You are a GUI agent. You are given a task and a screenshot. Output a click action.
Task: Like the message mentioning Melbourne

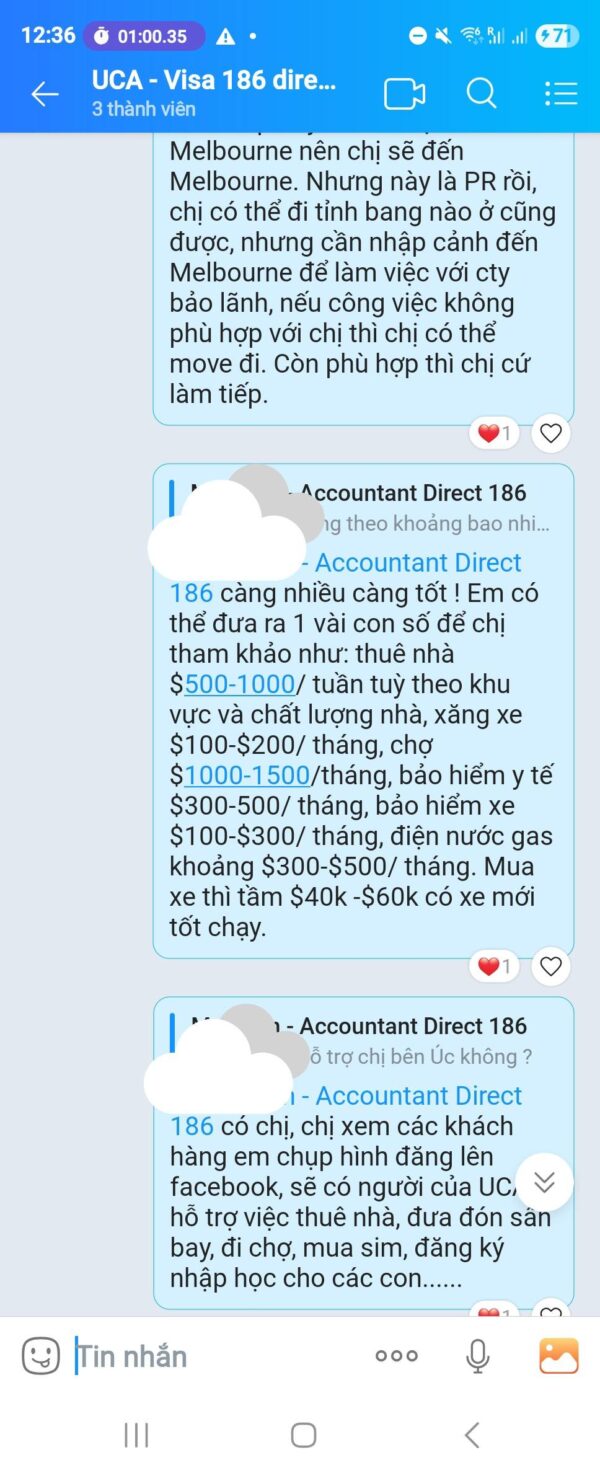551,433
